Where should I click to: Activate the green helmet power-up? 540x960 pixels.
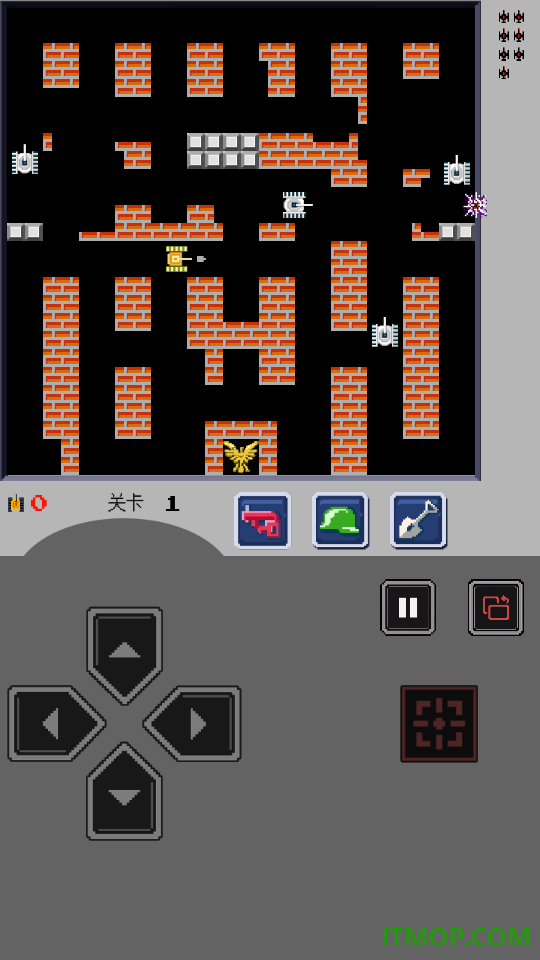[x=340, y=520]
